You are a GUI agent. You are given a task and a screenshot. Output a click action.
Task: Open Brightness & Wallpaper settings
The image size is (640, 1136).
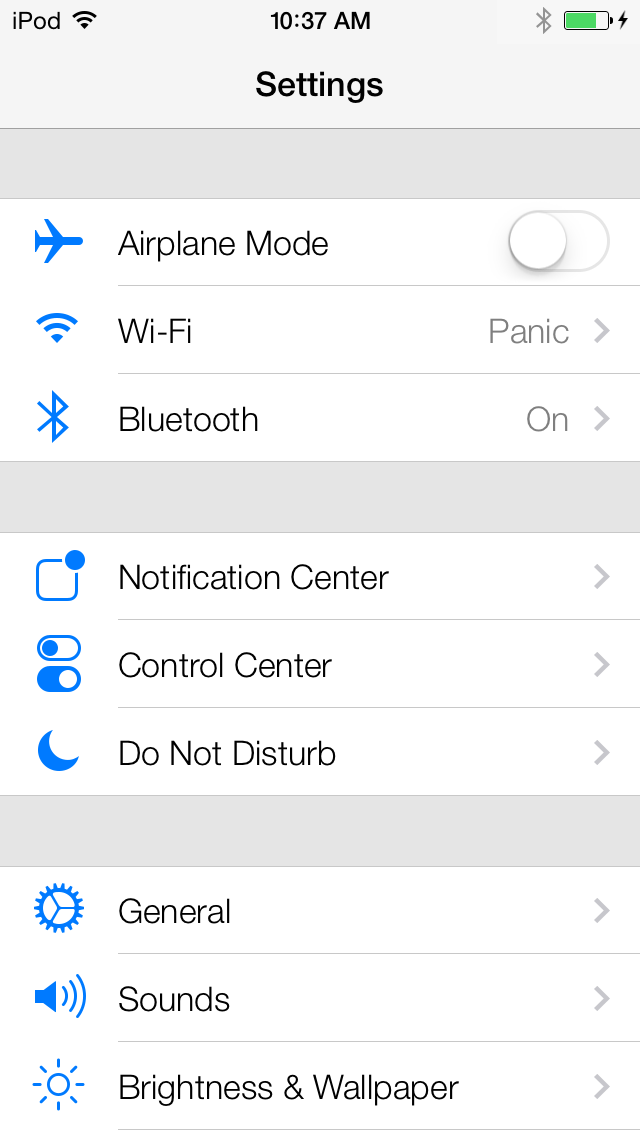click(320, 1087)
